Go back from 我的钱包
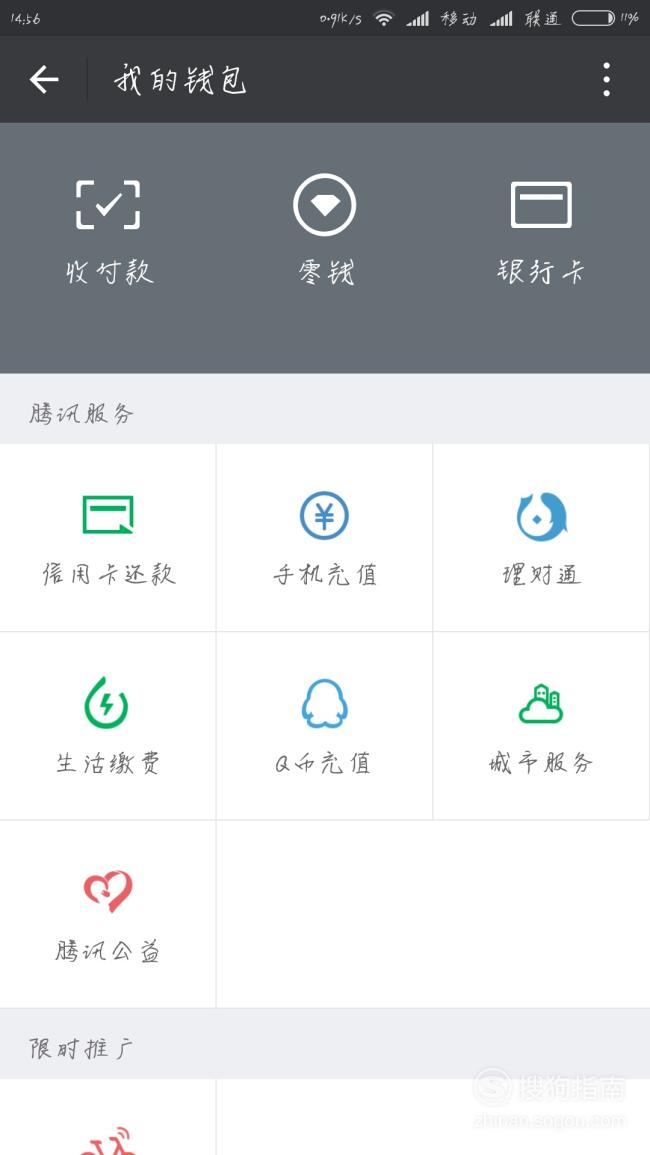The height and width of the screenshot is (1155, 650). coord(43,80)
